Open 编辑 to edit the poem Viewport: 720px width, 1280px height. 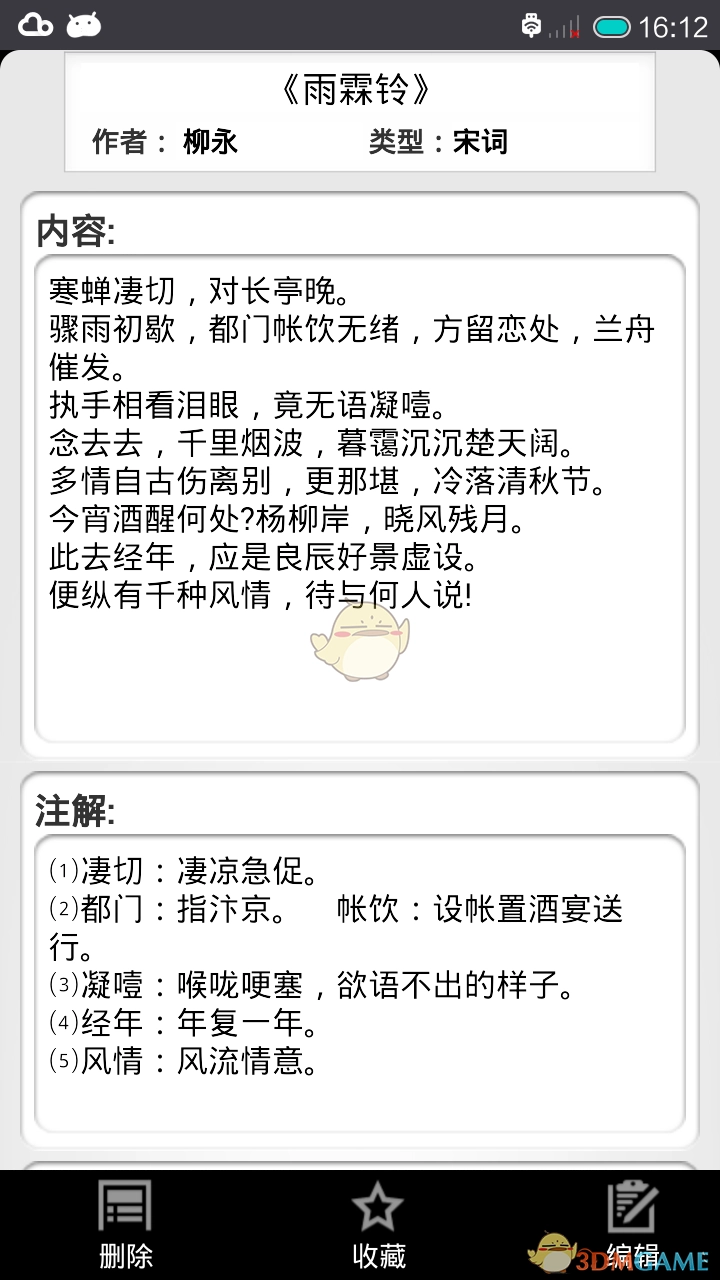point(632,1224)
